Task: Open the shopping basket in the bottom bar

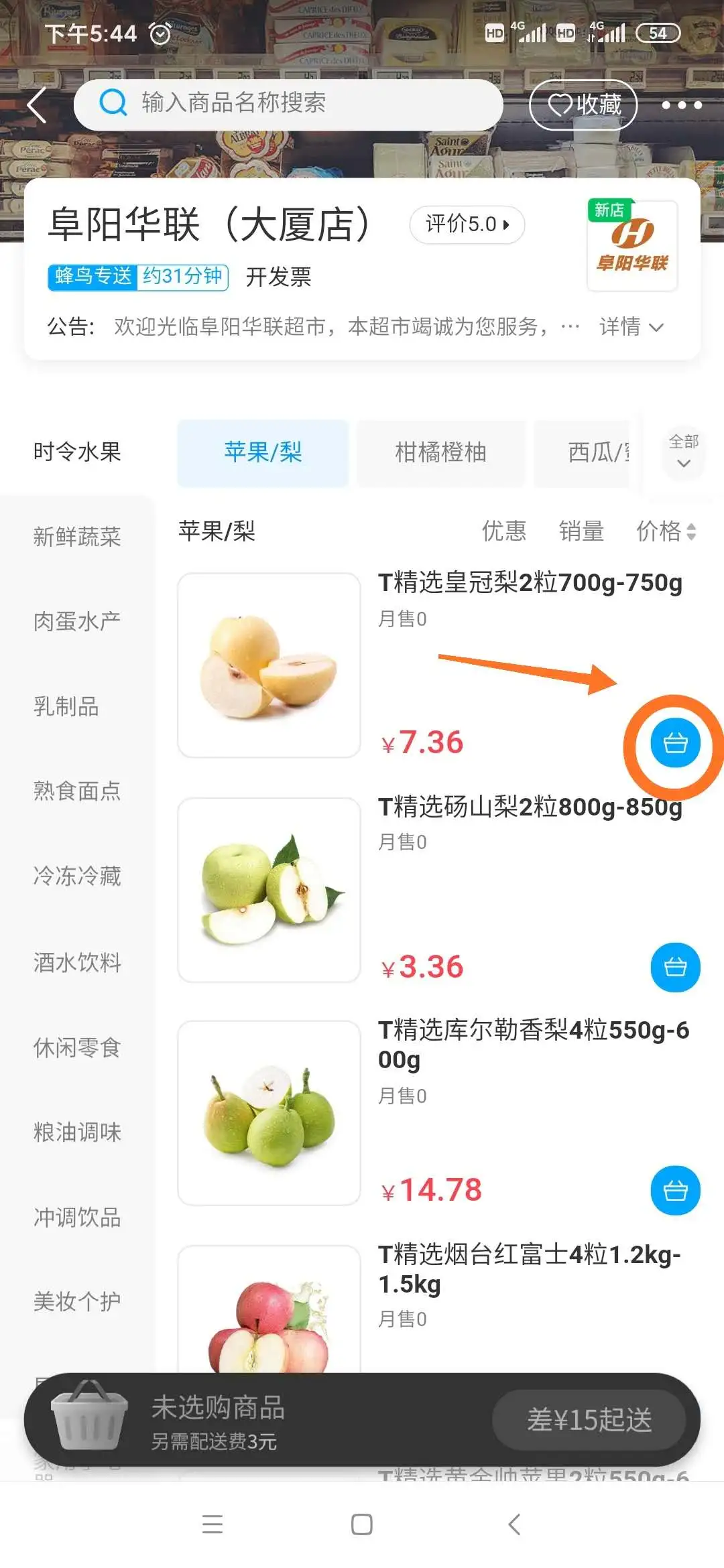Action: point(90,1415)
